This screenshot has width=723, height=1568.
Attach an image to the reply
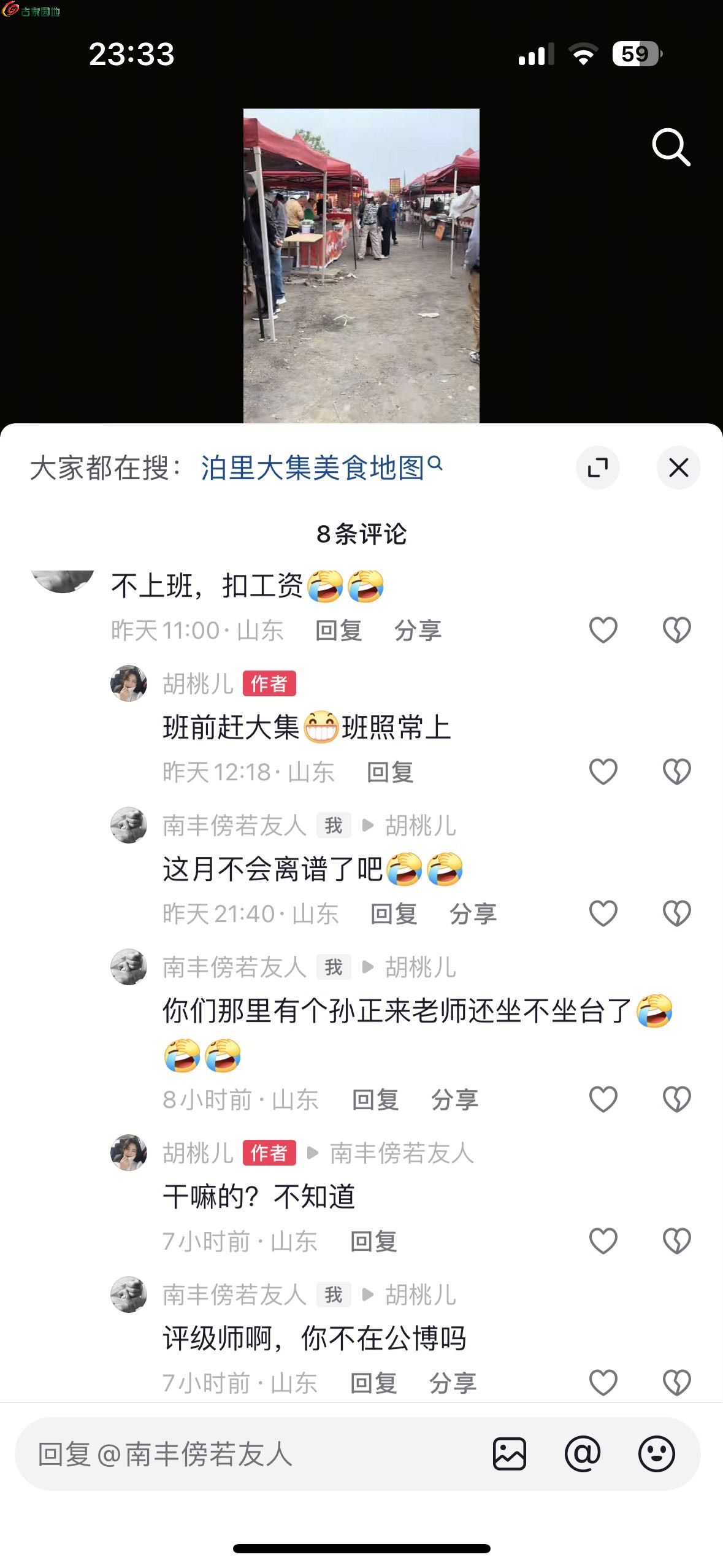pos(509,1454)
